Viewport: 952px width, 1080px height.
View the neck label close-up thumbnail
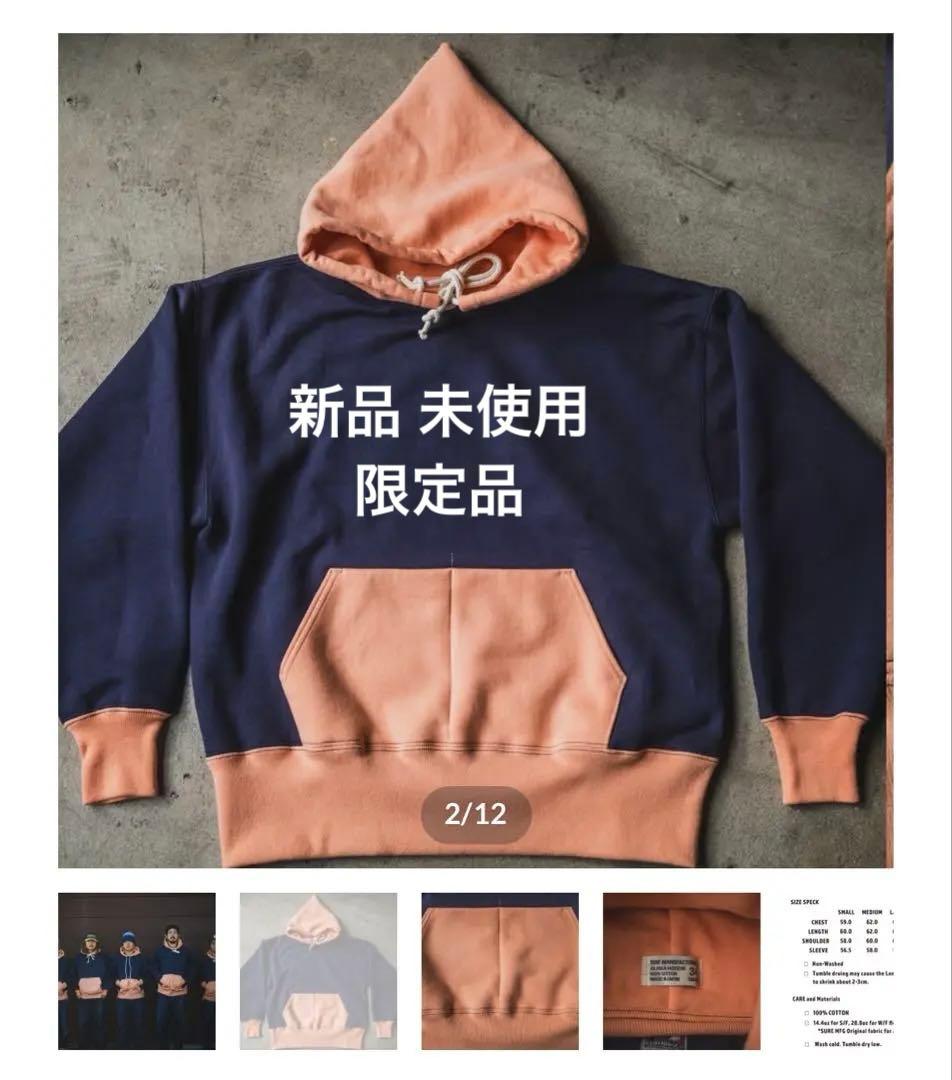coord(681,971)
